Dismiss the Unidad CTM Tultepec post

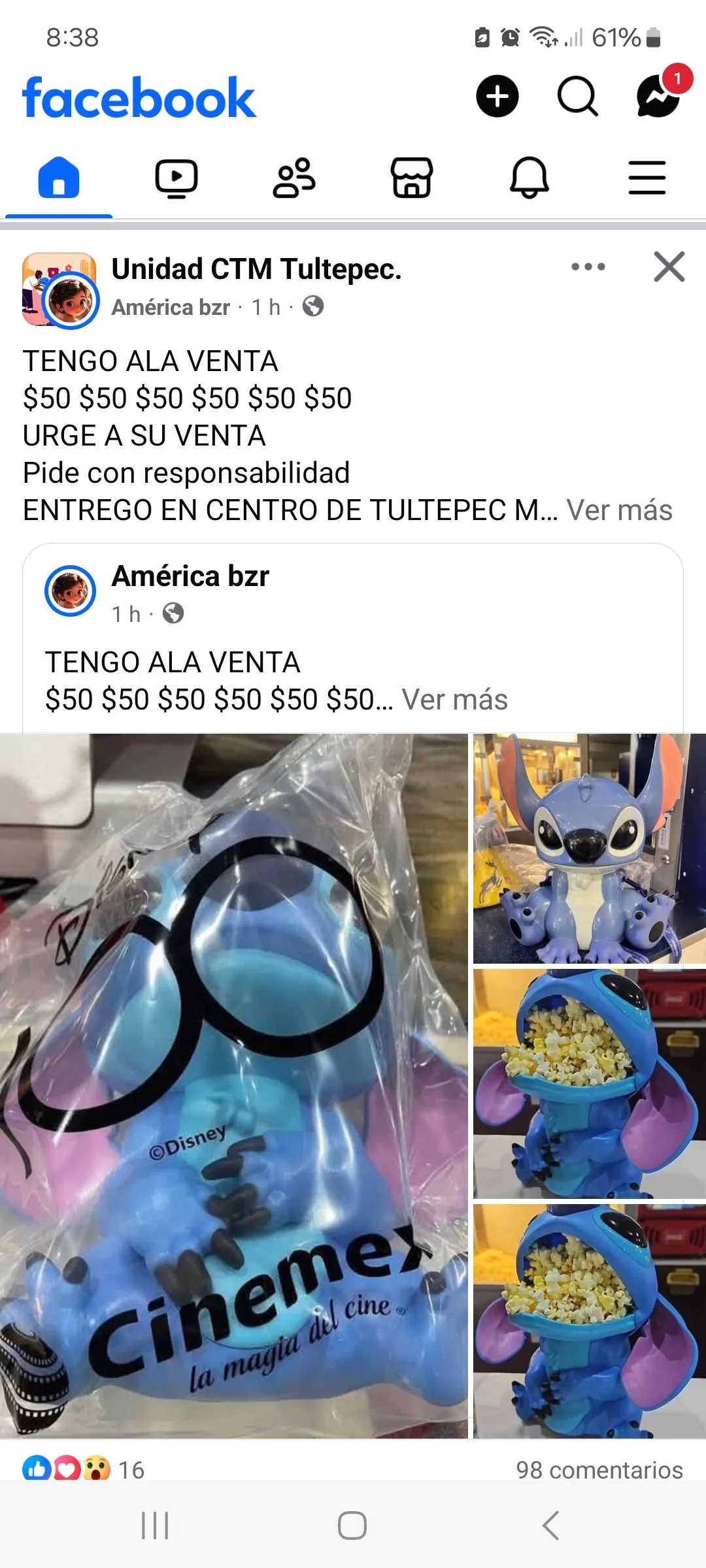(x=668, y=267)
